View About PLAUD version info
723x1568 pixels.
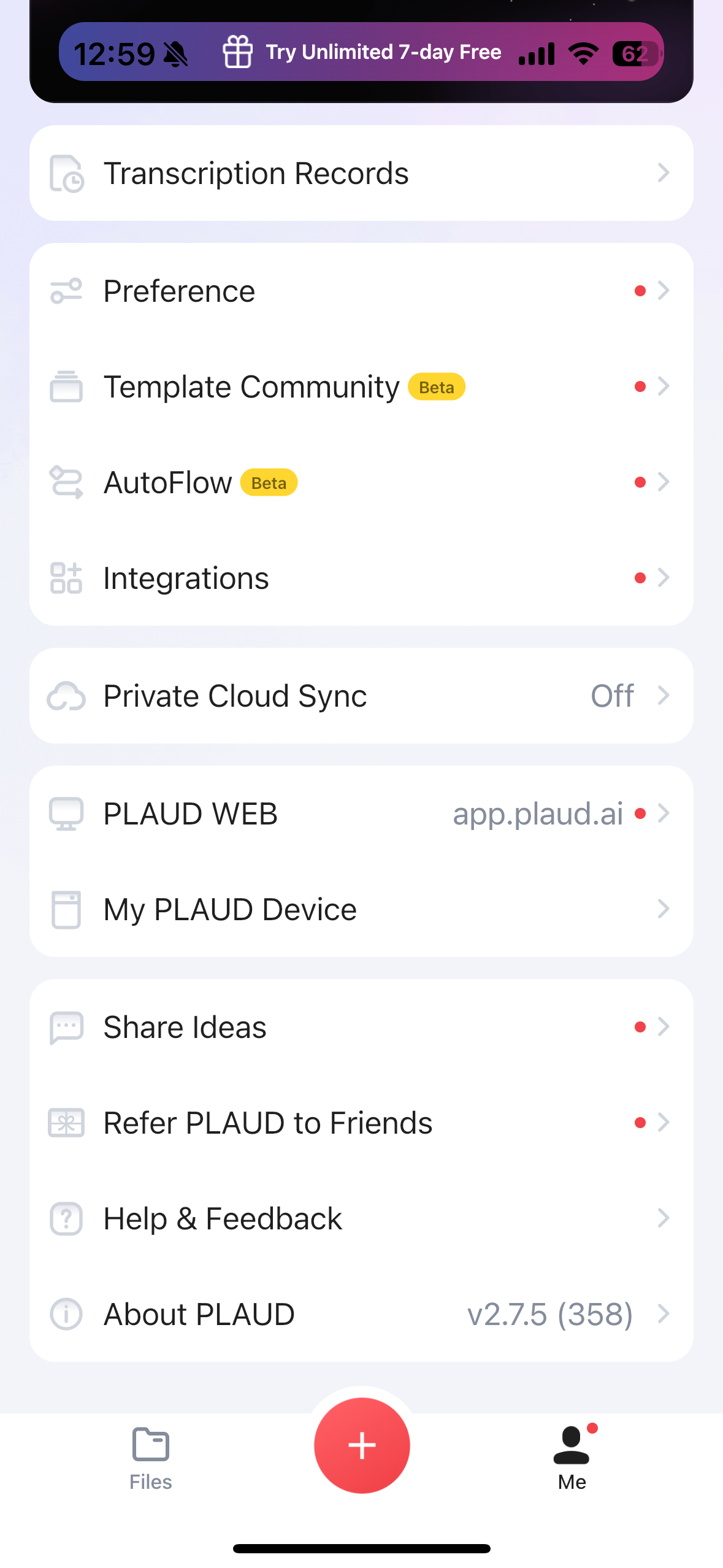click(361, 1314)
